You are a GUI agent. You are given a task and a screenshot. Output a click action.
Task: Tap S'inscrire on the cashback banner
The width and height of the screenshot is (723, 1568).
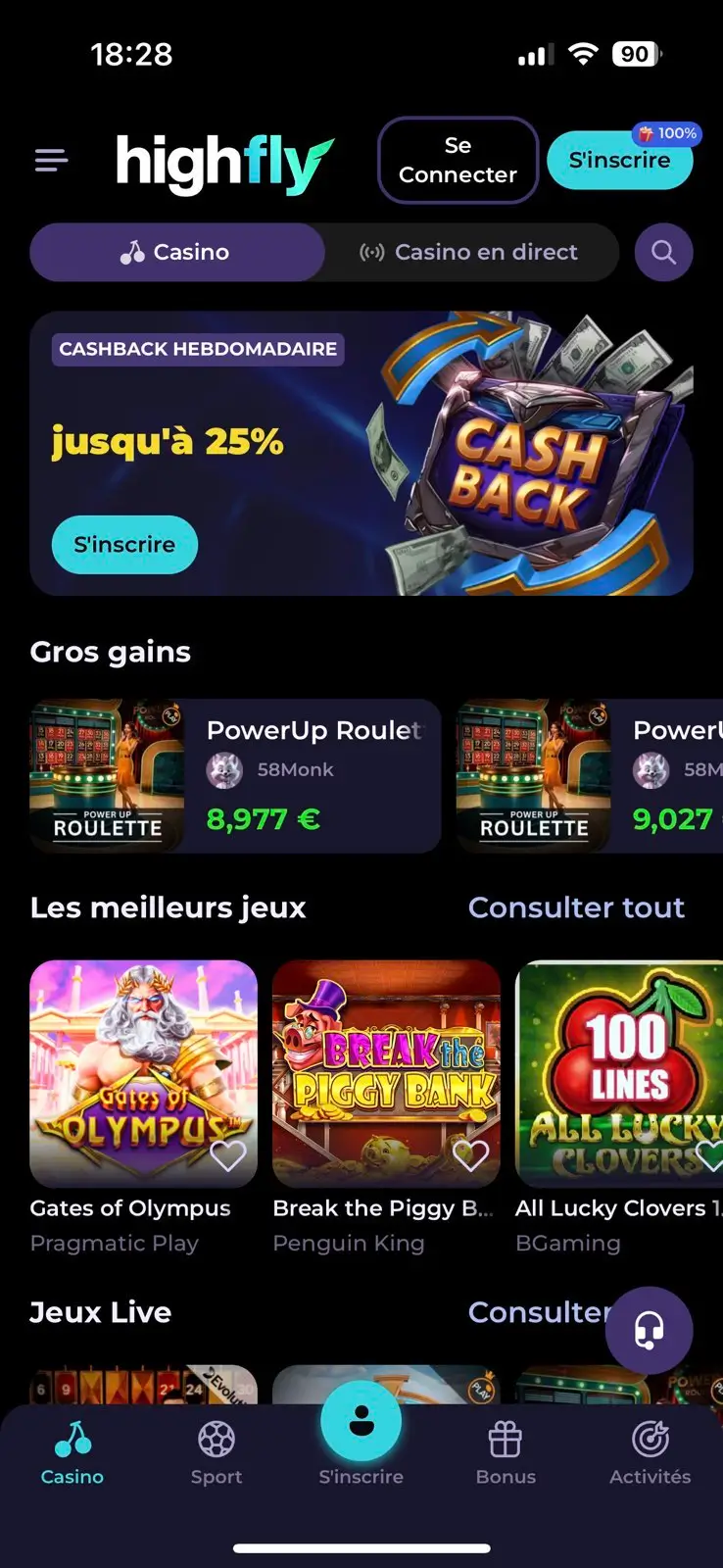point(124,544)
